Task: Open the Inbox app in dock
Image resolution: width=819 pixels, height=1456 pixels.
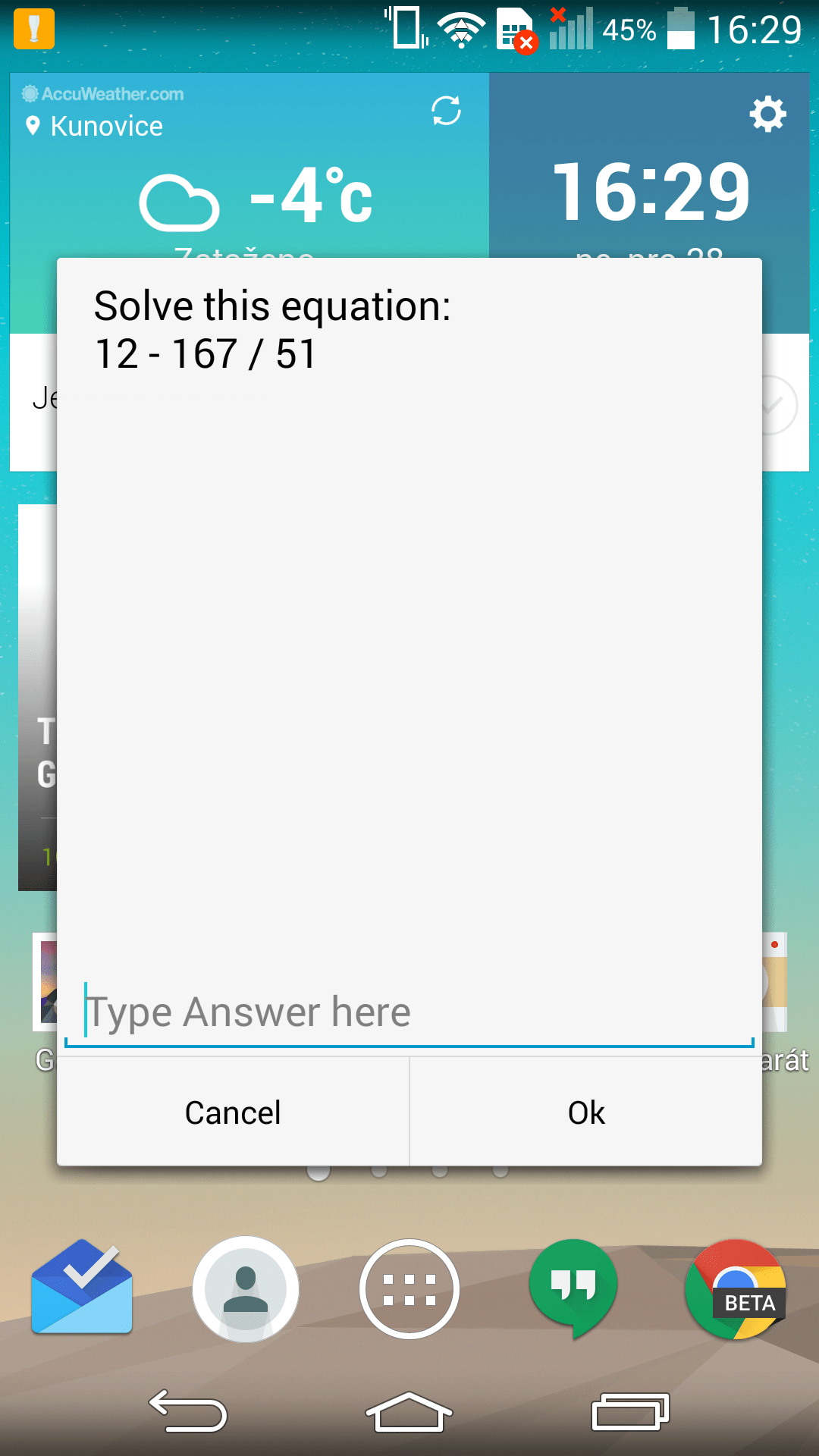Action: (x=82, y=1288)
